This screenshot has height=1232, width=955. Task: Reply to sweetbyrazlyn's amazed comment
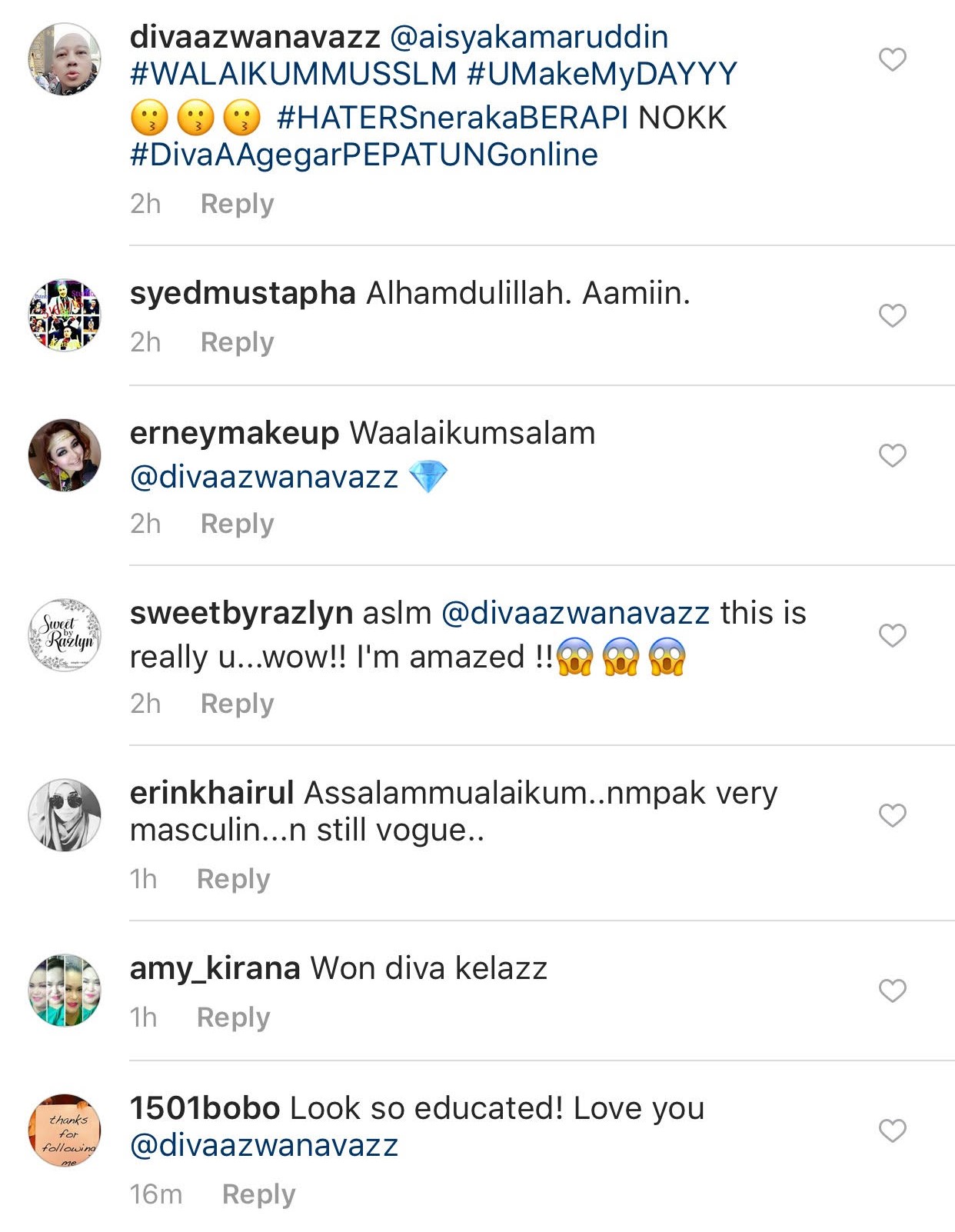pyautogui.click(x=237, y=704)
